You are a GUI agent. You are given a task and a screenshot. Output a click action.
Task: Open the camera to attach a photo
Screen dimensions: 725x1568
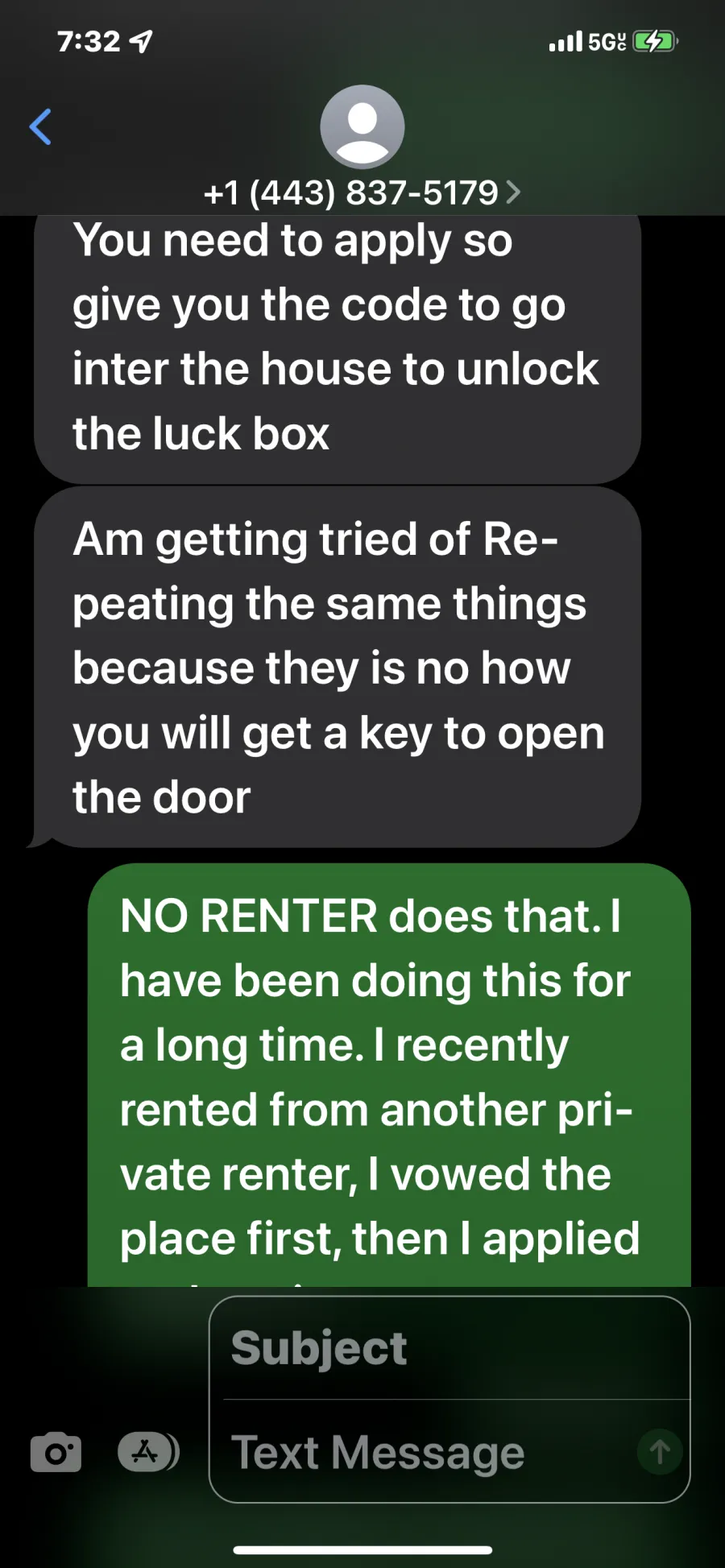[x=56, y=1452]
